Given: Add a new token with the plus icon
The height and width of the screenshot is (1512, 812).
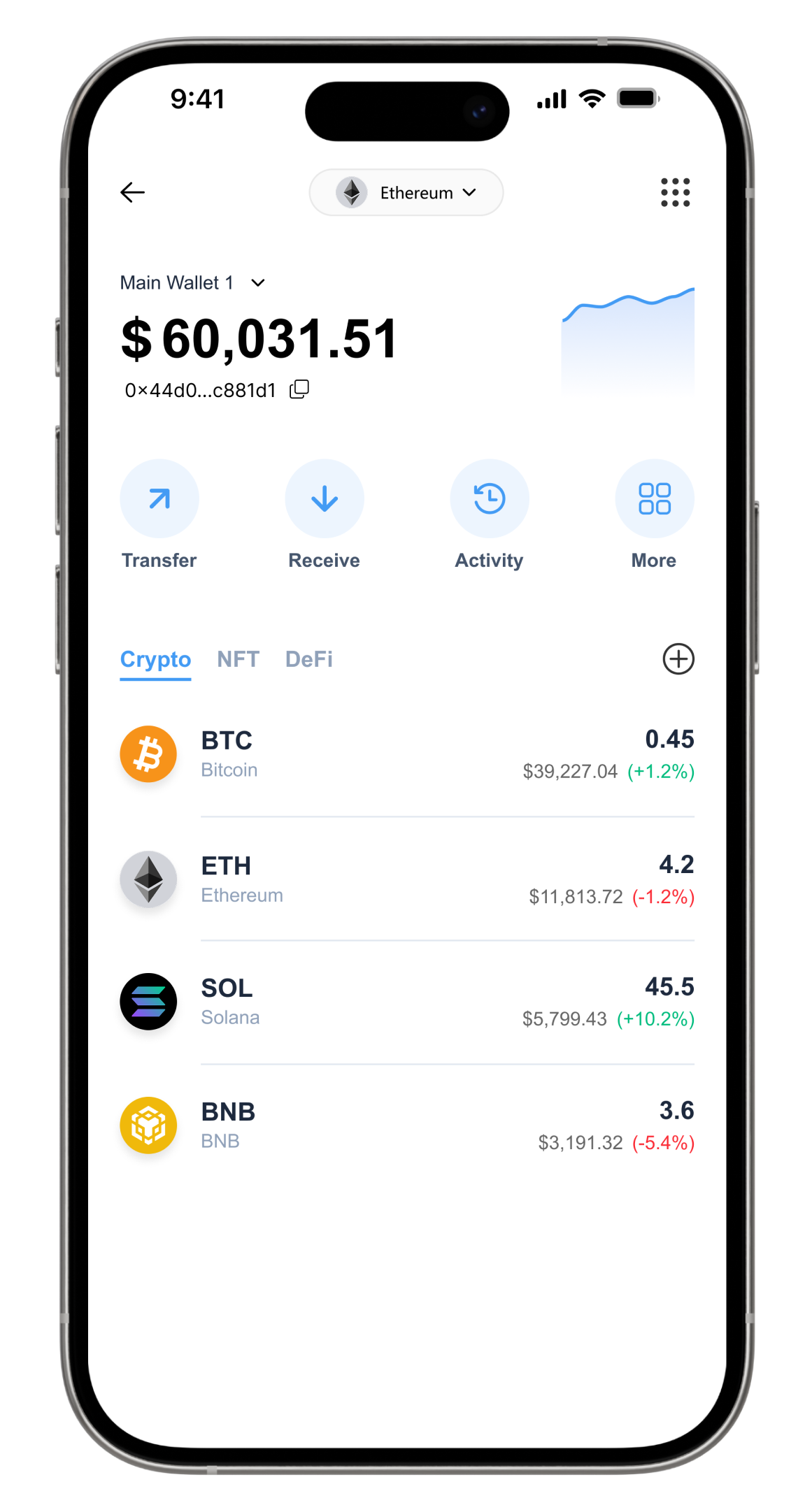Looking at the screenshot, I should point(678,659).
